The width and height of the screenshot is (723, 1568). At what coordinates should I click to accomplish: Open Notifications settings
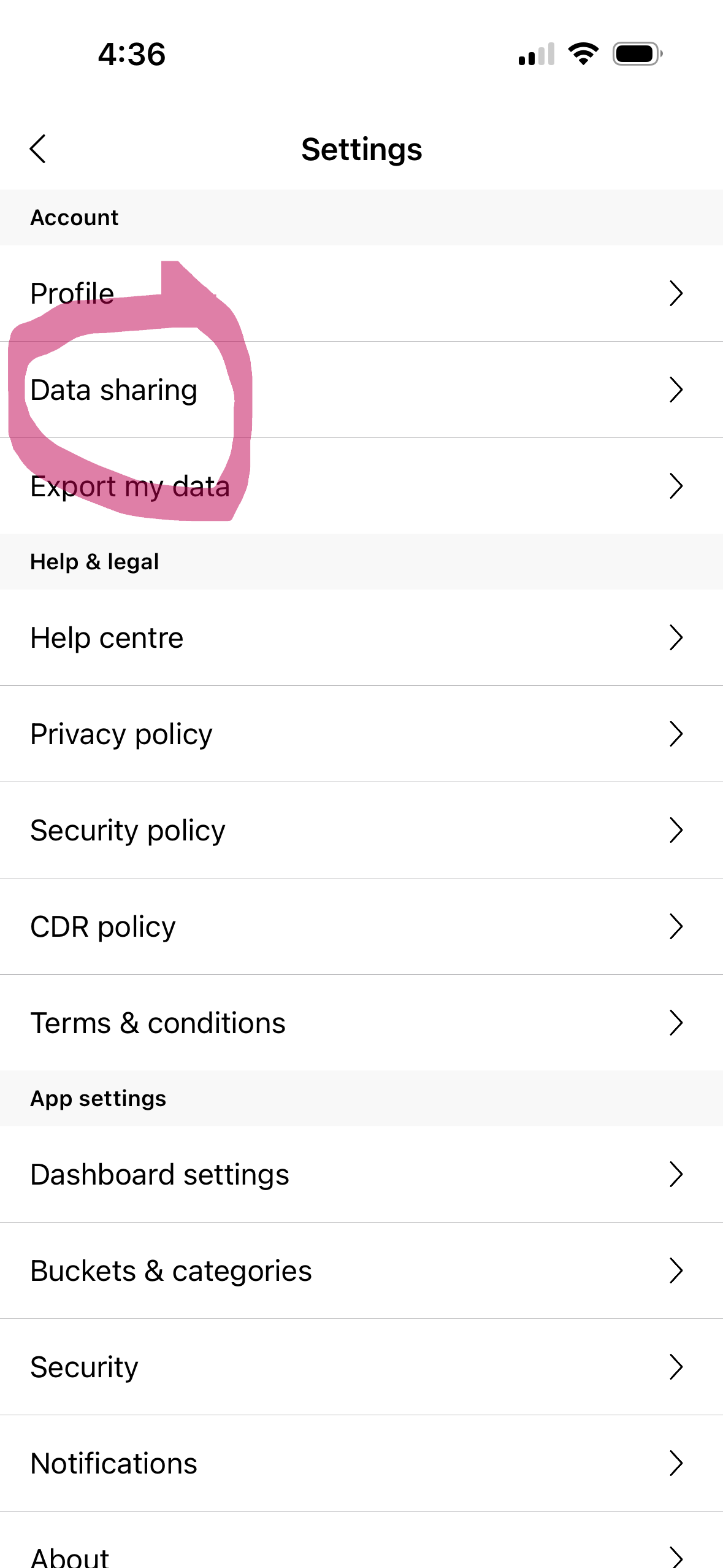(361, 1463)
